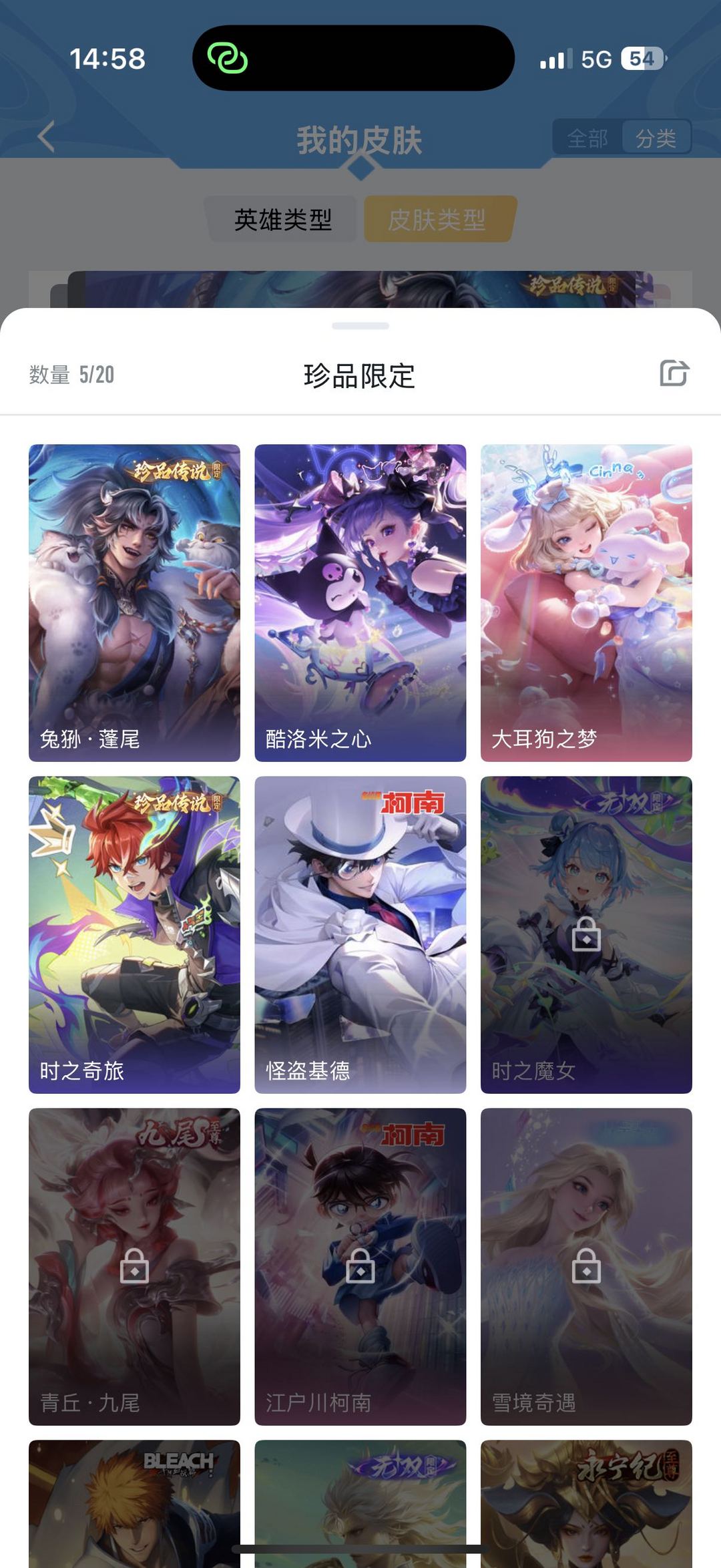Tap the locked 时之魔女 skin
Image resolution: width=721 pixels, height=1568 pixels.
click(586, 935)
